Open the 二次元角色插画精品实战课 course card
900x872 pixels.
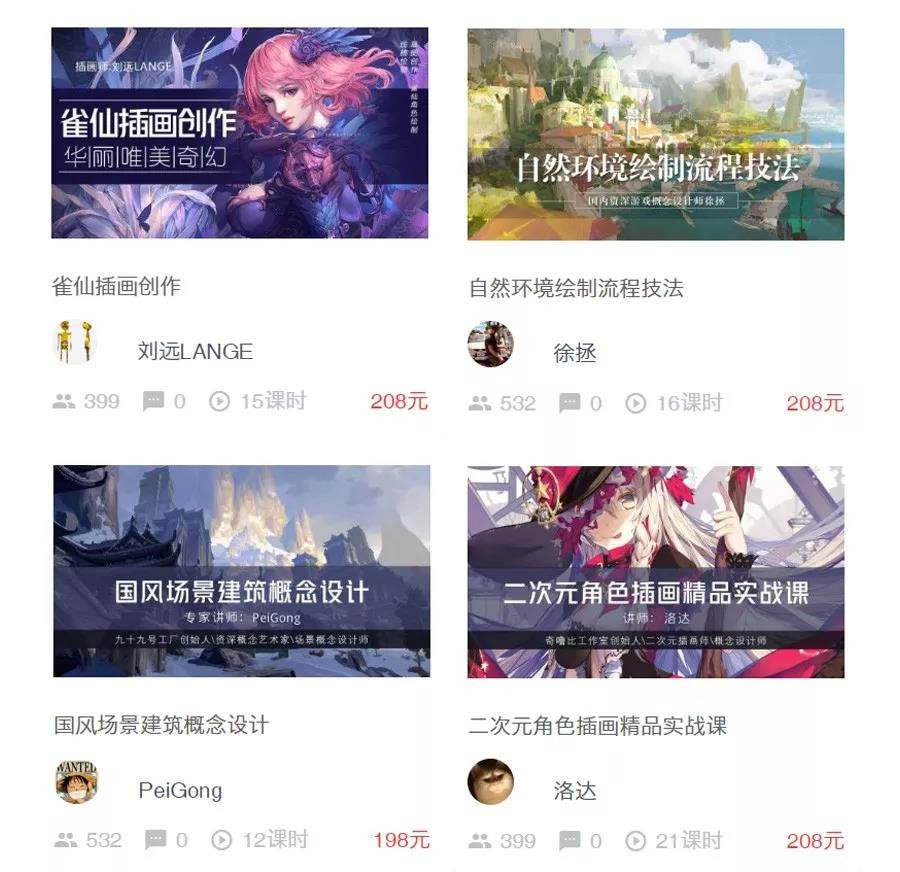click(x=655, y=571)
